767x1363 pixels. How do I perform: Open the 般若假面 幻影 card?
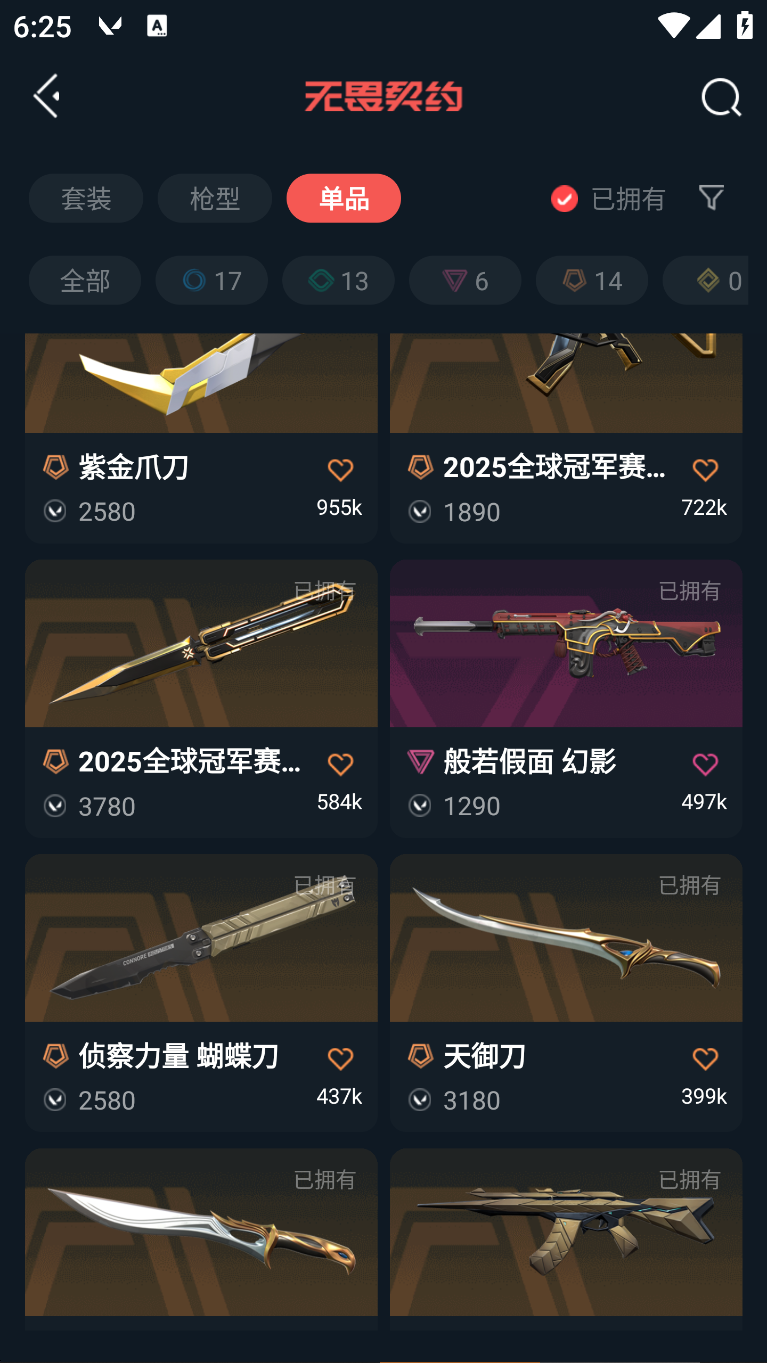coord(566,698)
